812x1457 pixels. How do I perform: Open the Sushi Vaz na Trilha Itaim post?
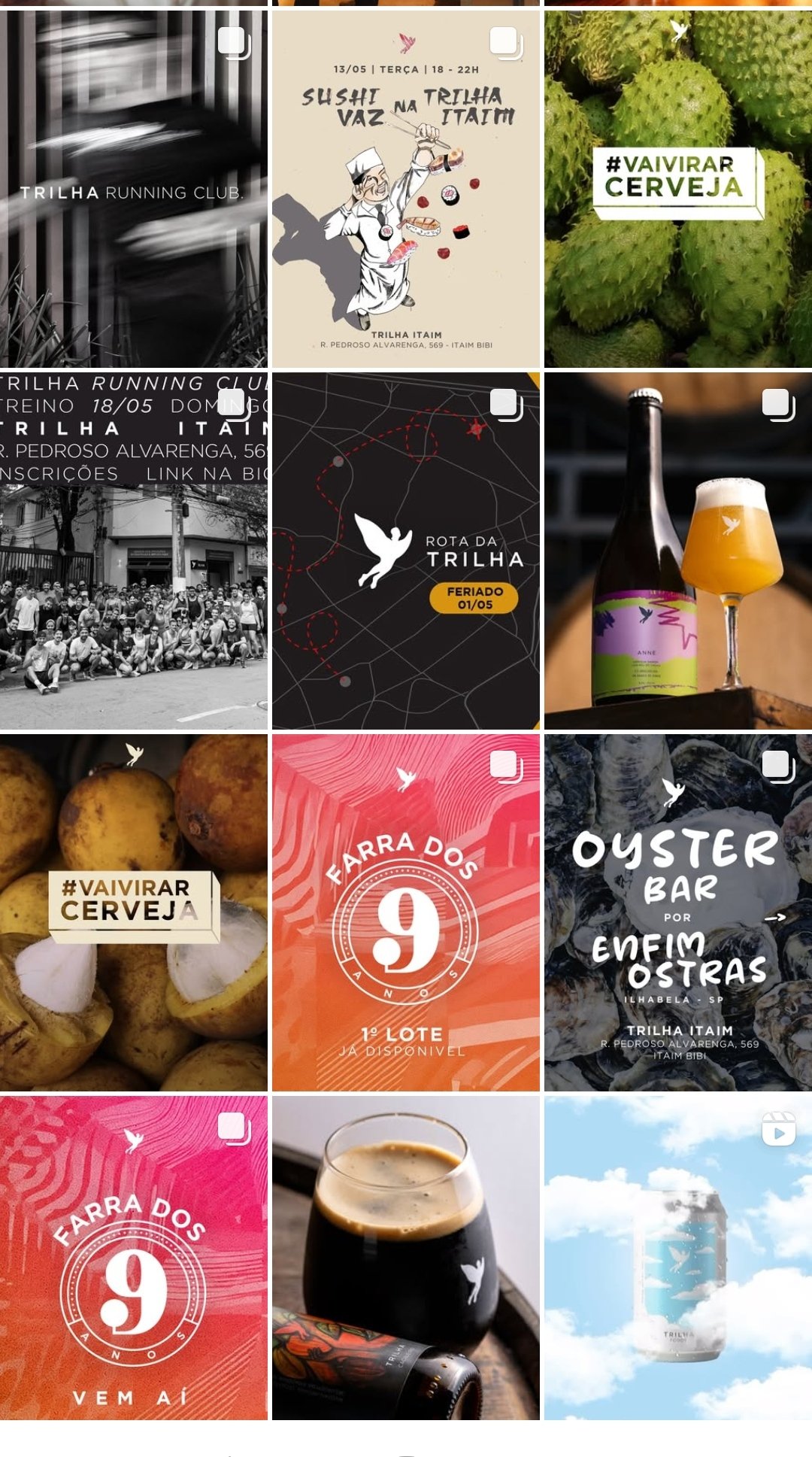pos(406,188)
